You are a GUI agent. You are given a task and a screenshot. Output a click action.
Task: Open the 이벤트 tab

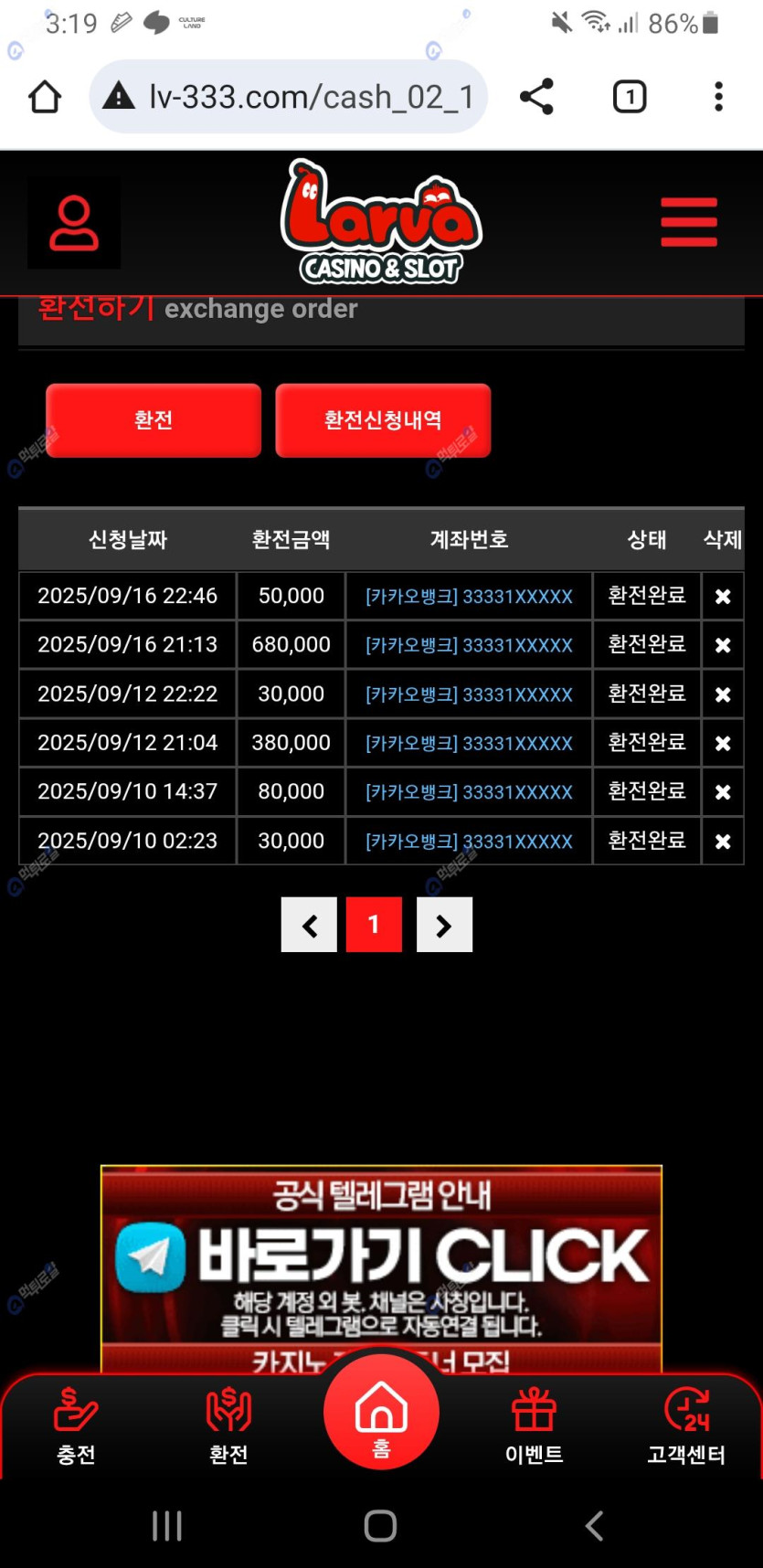coord(534,1425)
